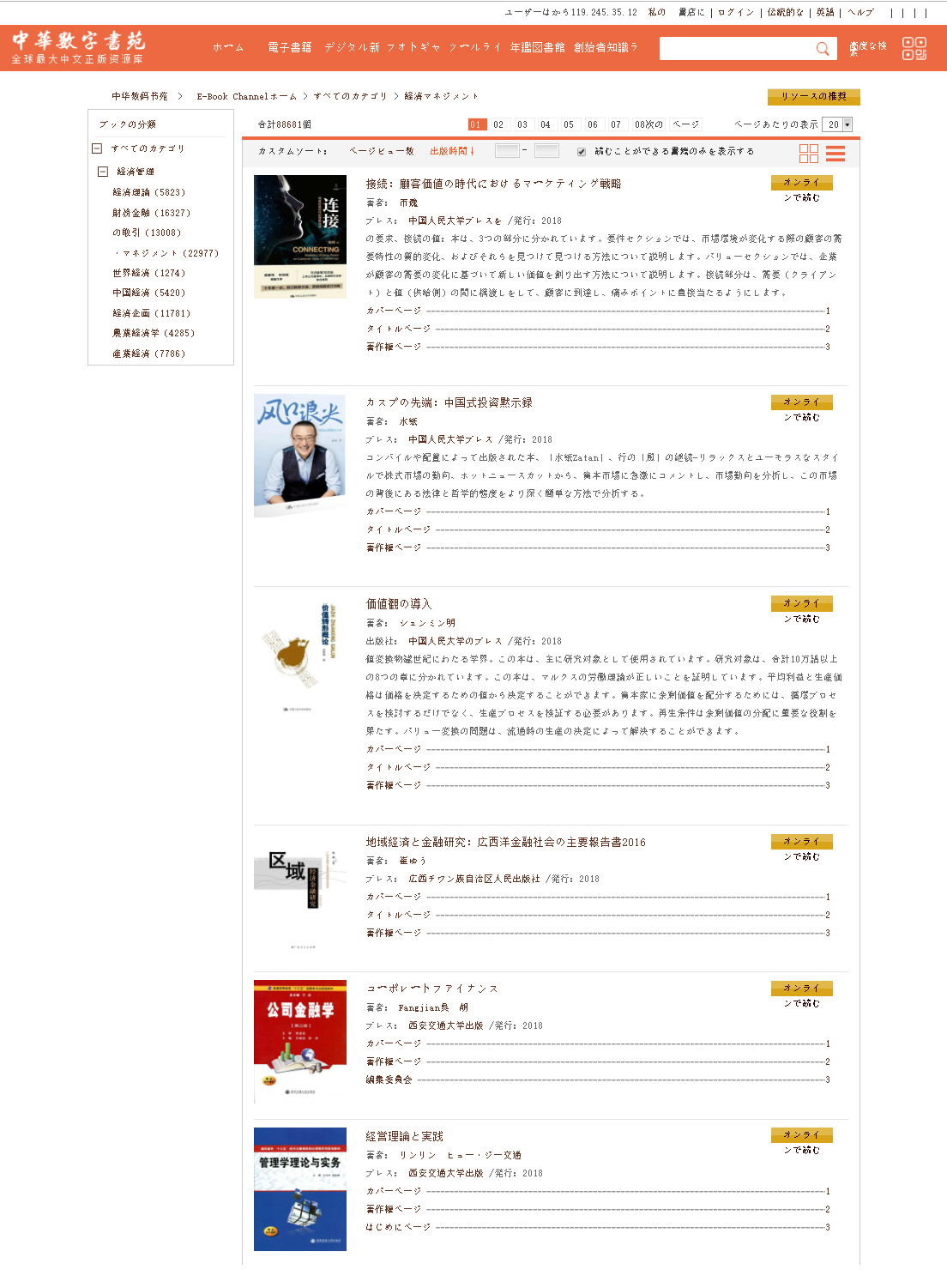Open the リソースの推奨 button
Screen dimensions: 947x1288
pyautogui.click(x=813, y=96)
